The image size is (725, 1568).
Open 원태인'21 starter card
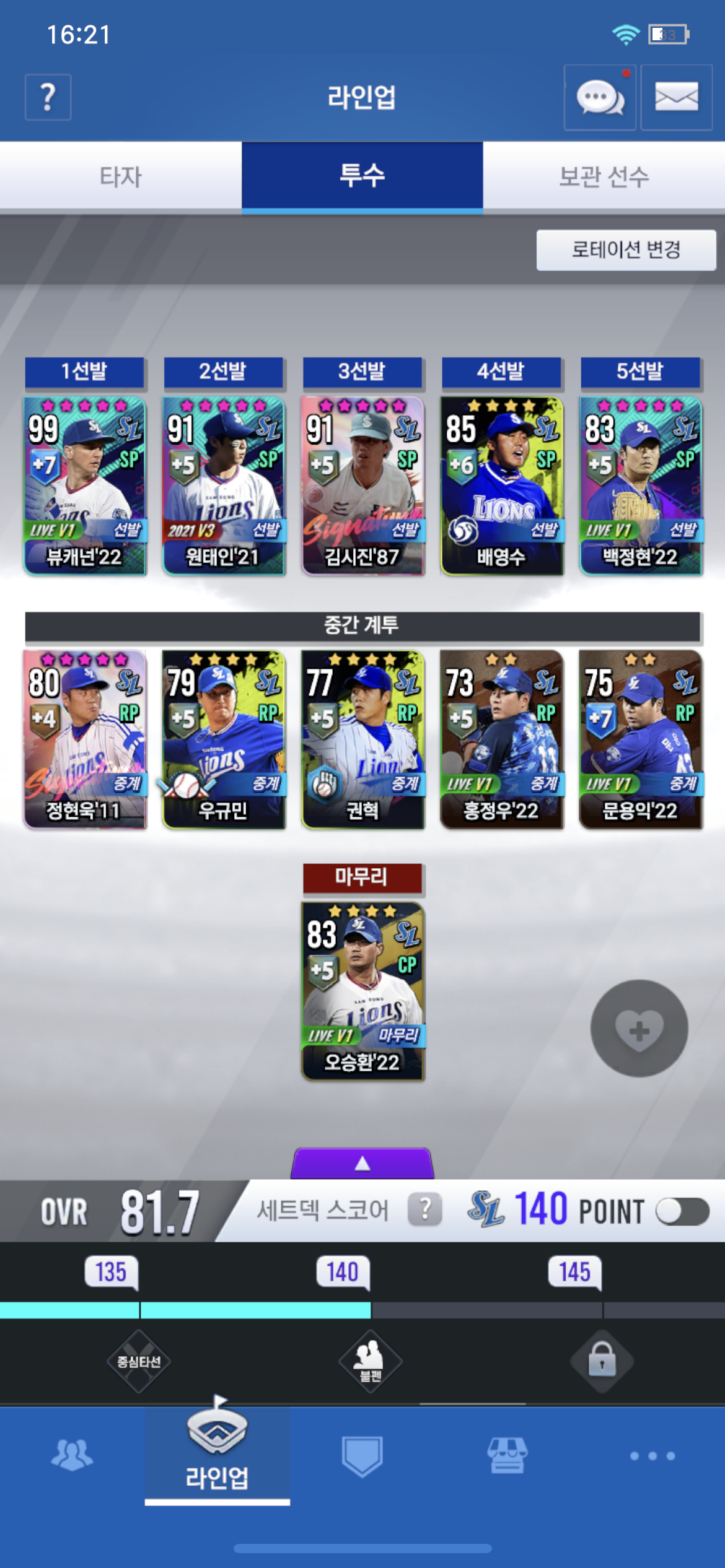tap(224, 486)
